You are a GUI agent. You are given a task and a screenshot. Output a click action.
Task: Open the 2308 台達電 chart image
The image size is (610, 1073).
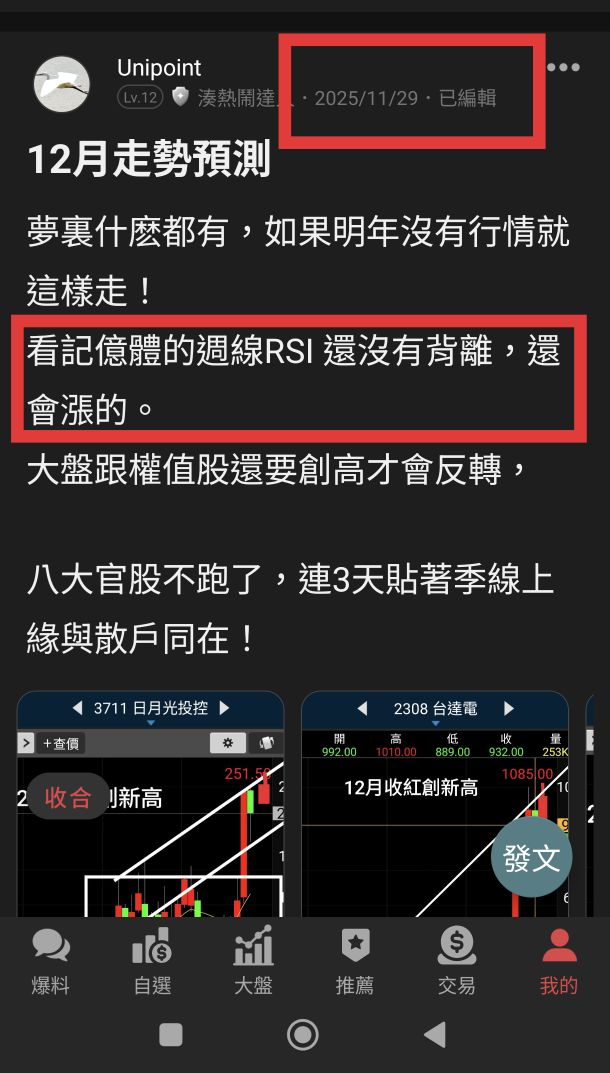(x=435, y=804)
